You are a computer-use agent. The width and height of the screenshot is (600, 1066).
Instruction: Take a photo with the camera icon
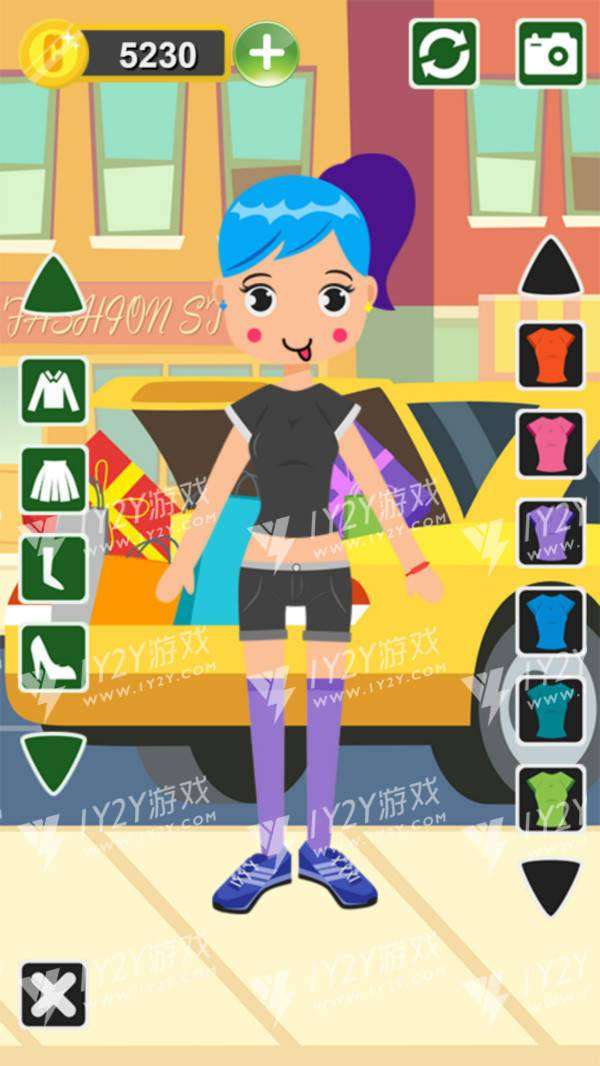click(x=550, y=54)
